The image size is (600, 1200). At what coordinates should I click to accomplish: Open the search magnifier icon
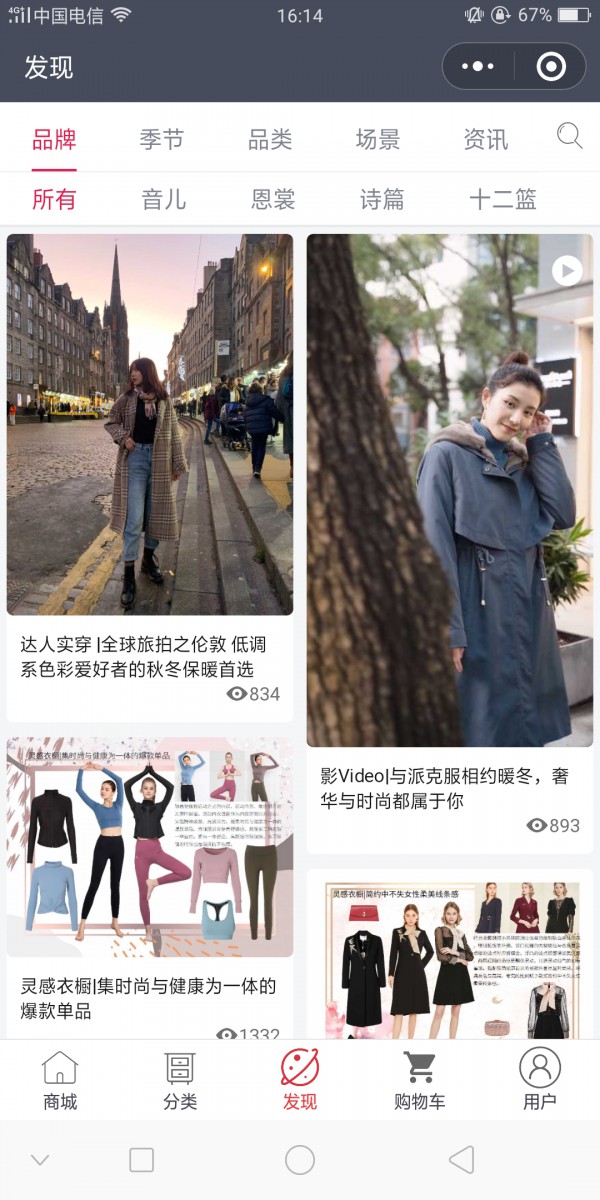[569, 136]
